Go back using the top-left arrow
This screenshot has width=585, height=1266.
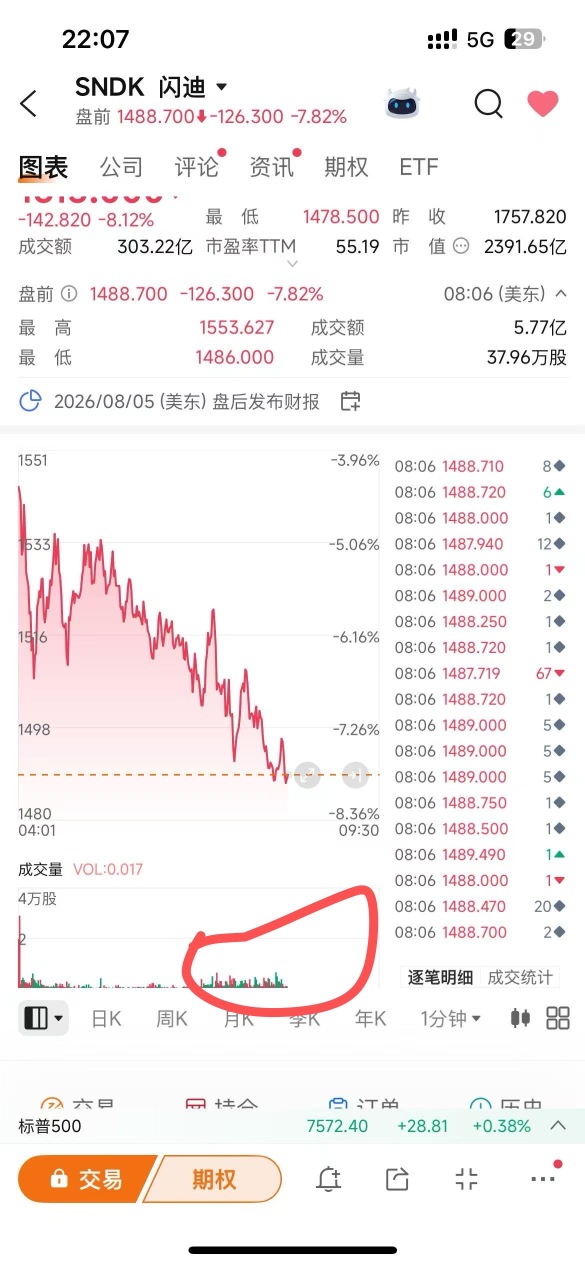click(29, 103)
